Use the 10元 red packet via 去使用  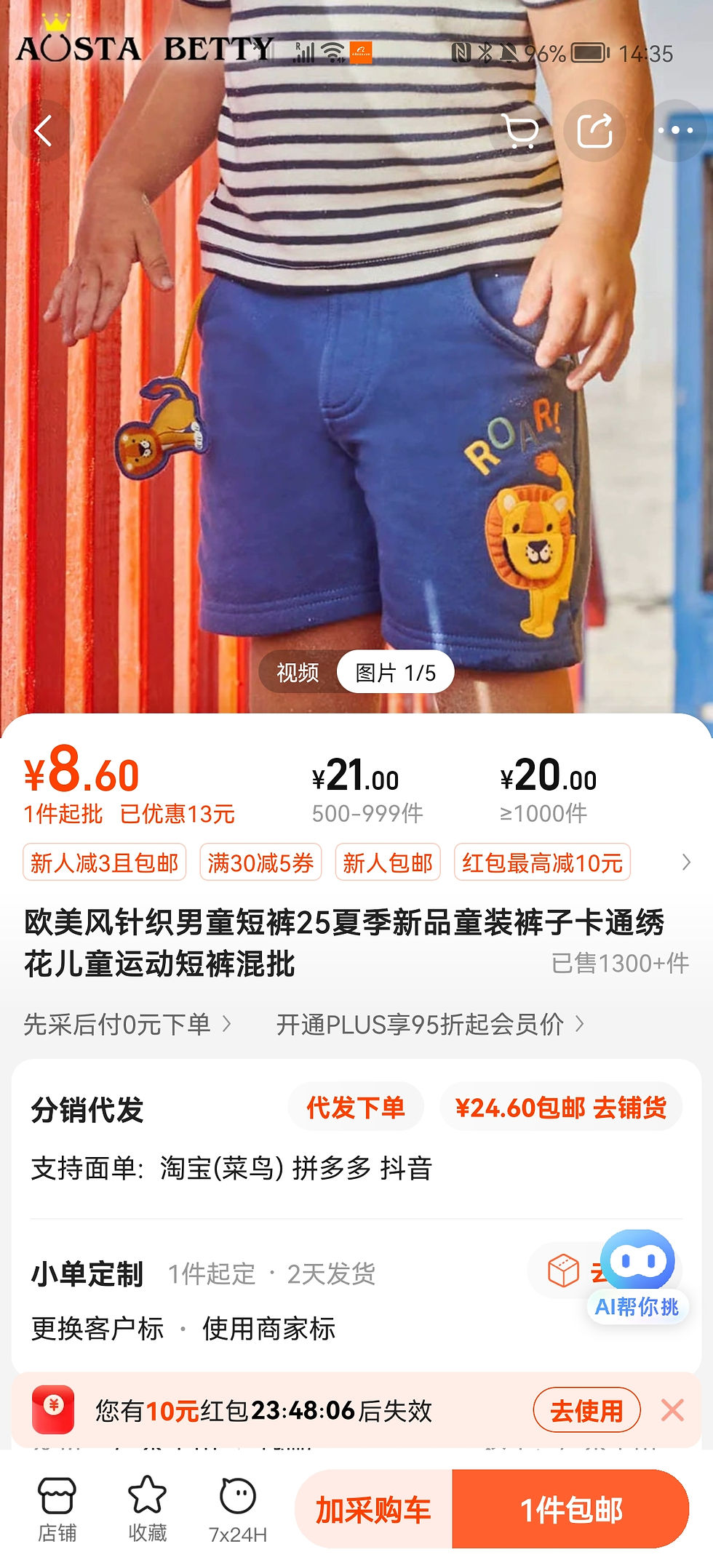click(x=586, y=1410)
